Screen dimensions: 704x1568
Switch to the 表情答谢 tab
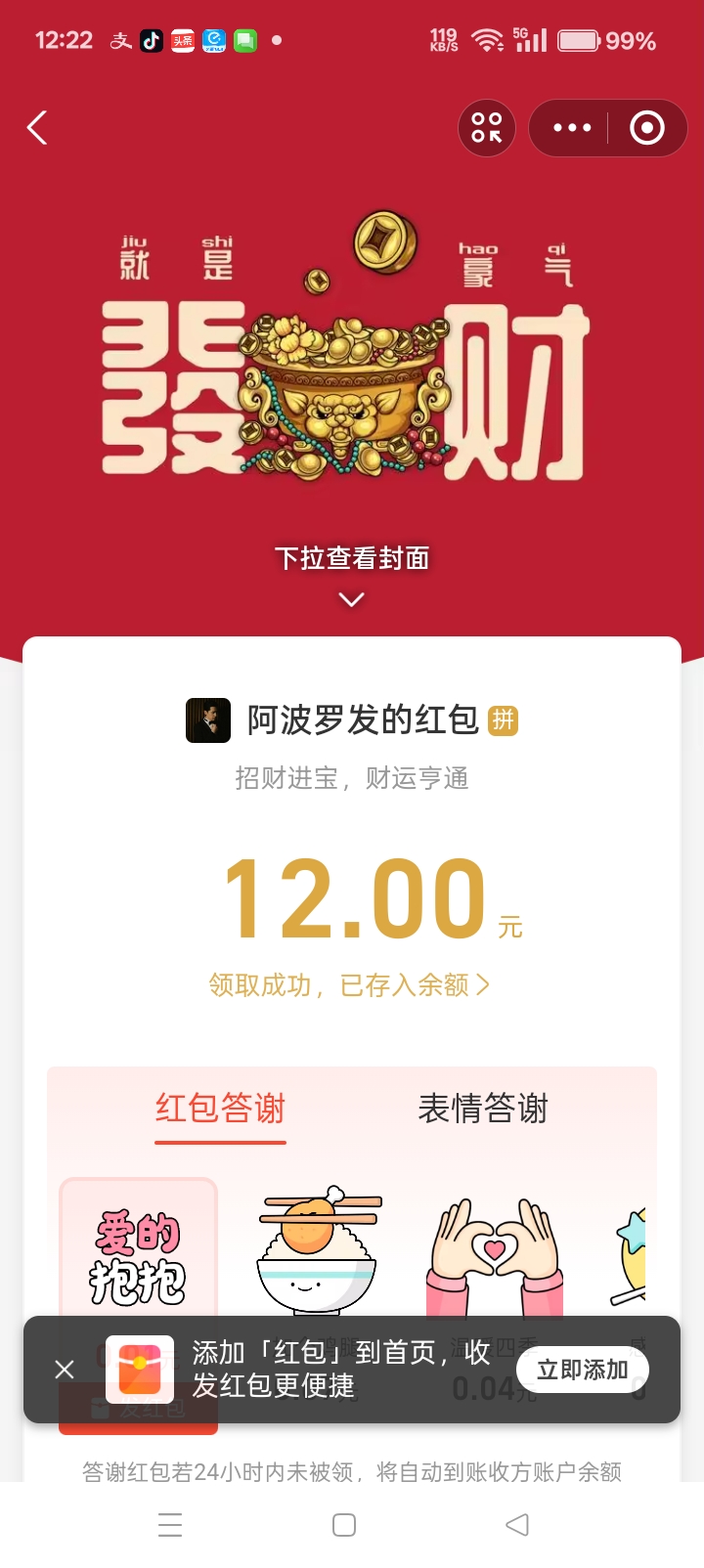[483, 1109]
